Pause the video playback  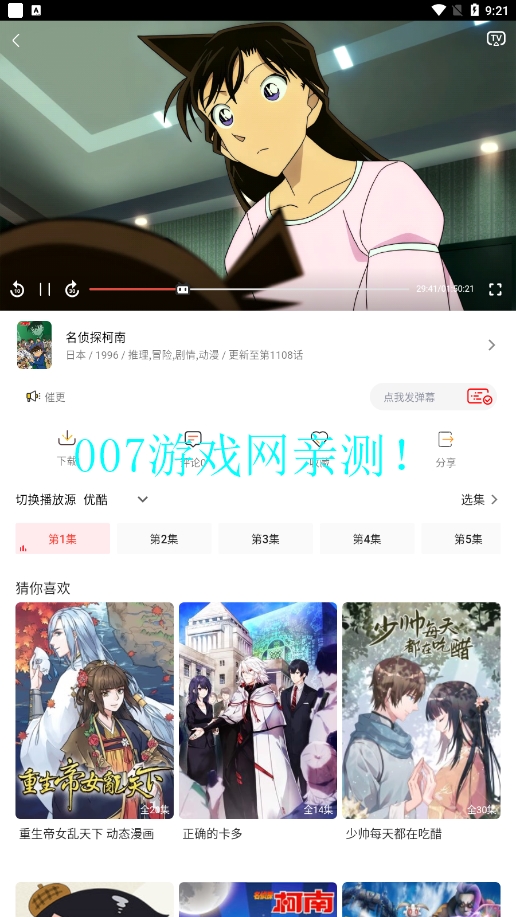click(44, 289)
